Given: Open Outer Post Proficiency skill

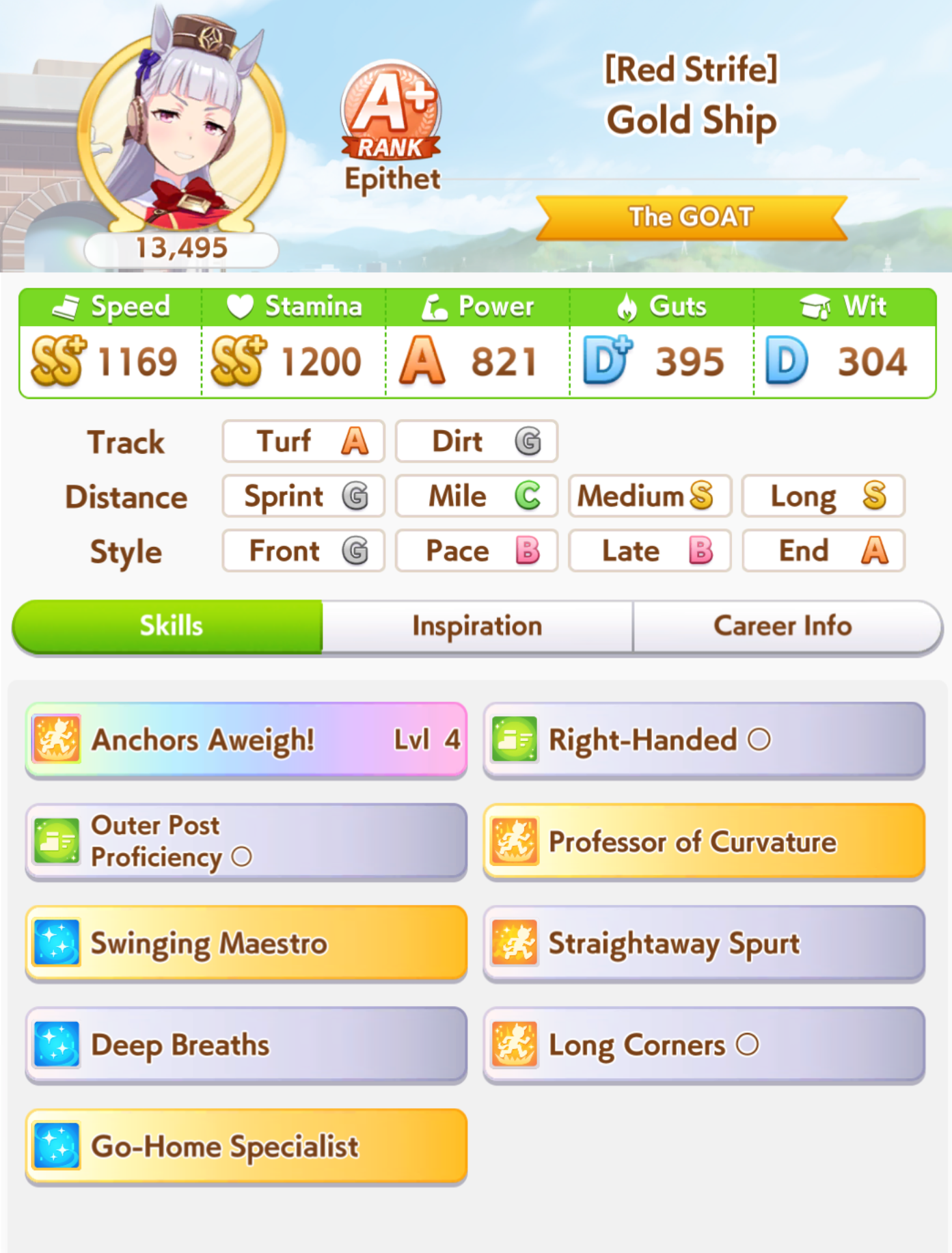Looking at the screenshot, I should coord(246,841).
